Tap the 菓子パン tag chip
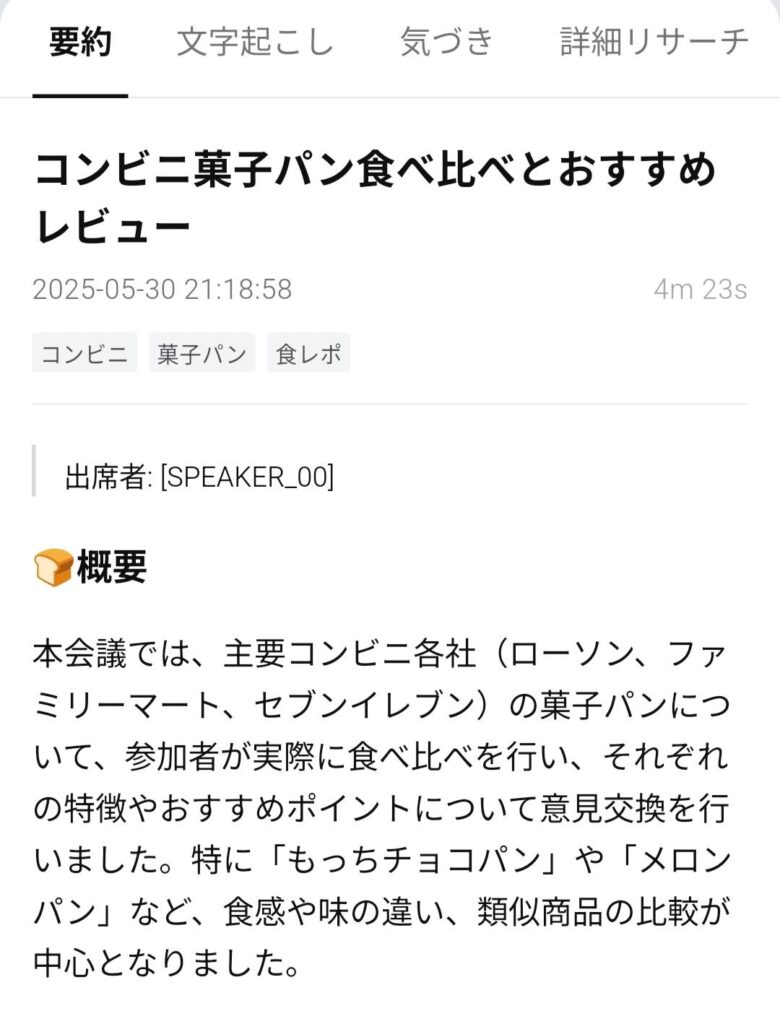This screenshot has width=780, height=1024. pos(202,354)
